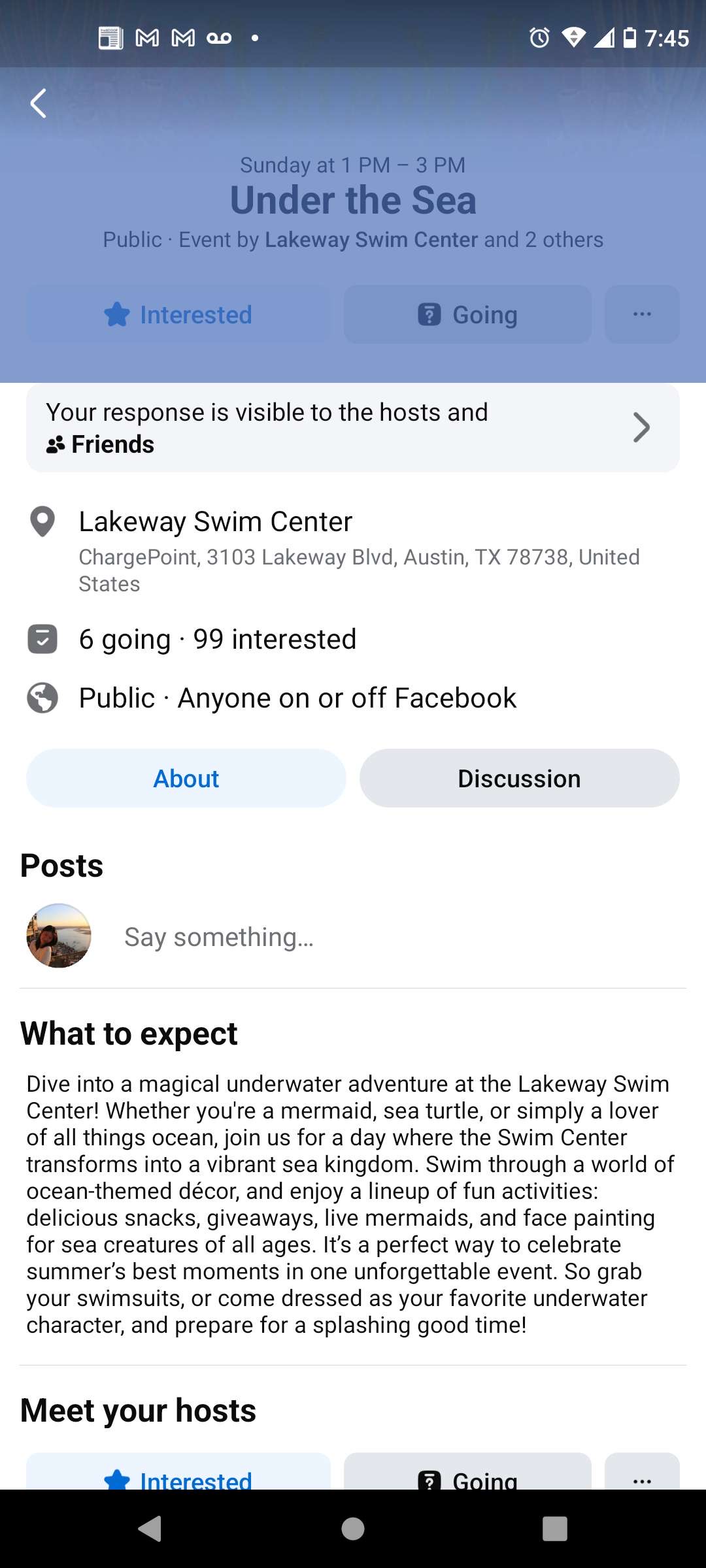Image resolution: width=706 pixels, height=1568 pixels.
Task: Switch to the Discussion tab
Action: [520, 778]
